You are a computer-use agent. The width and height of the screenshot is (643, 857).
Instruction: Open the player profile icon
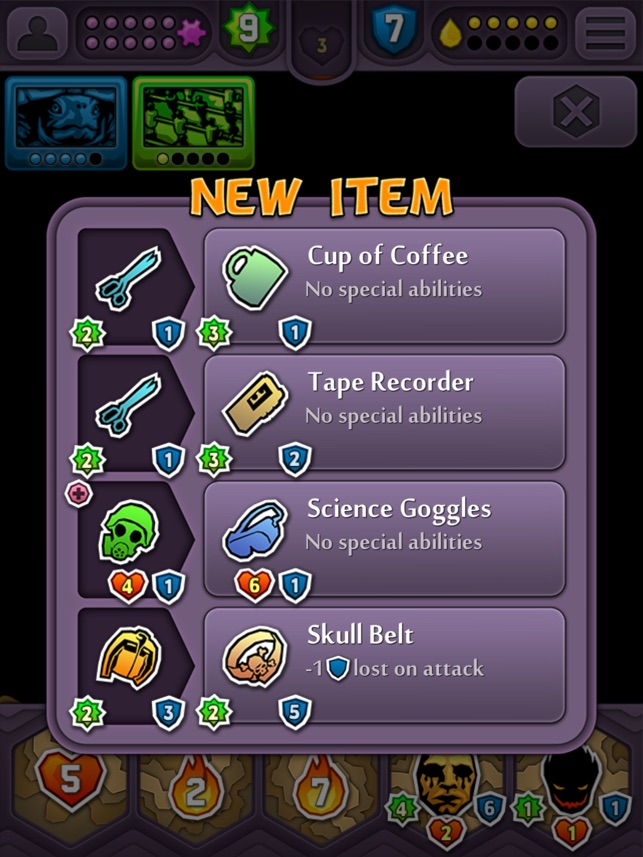38,33
